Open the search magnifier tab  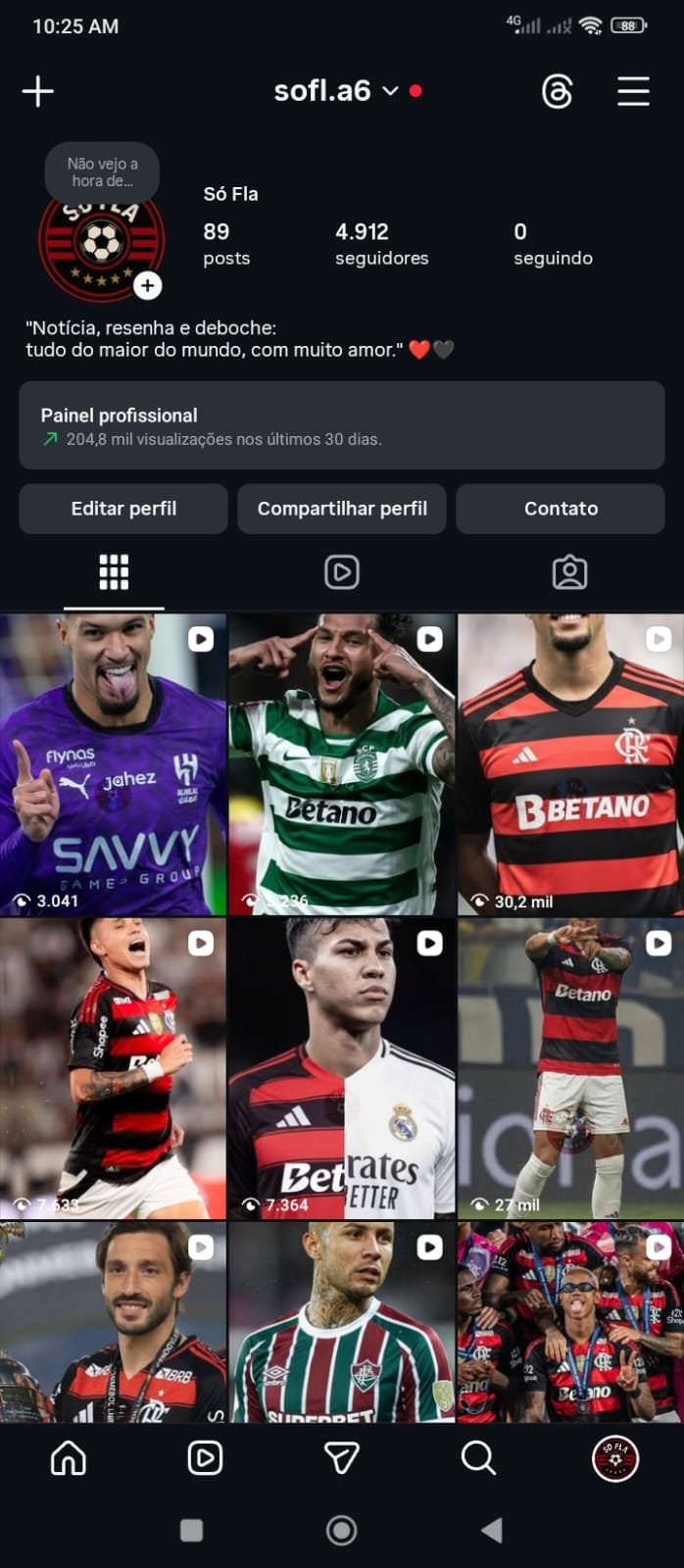coord(478,1458)
